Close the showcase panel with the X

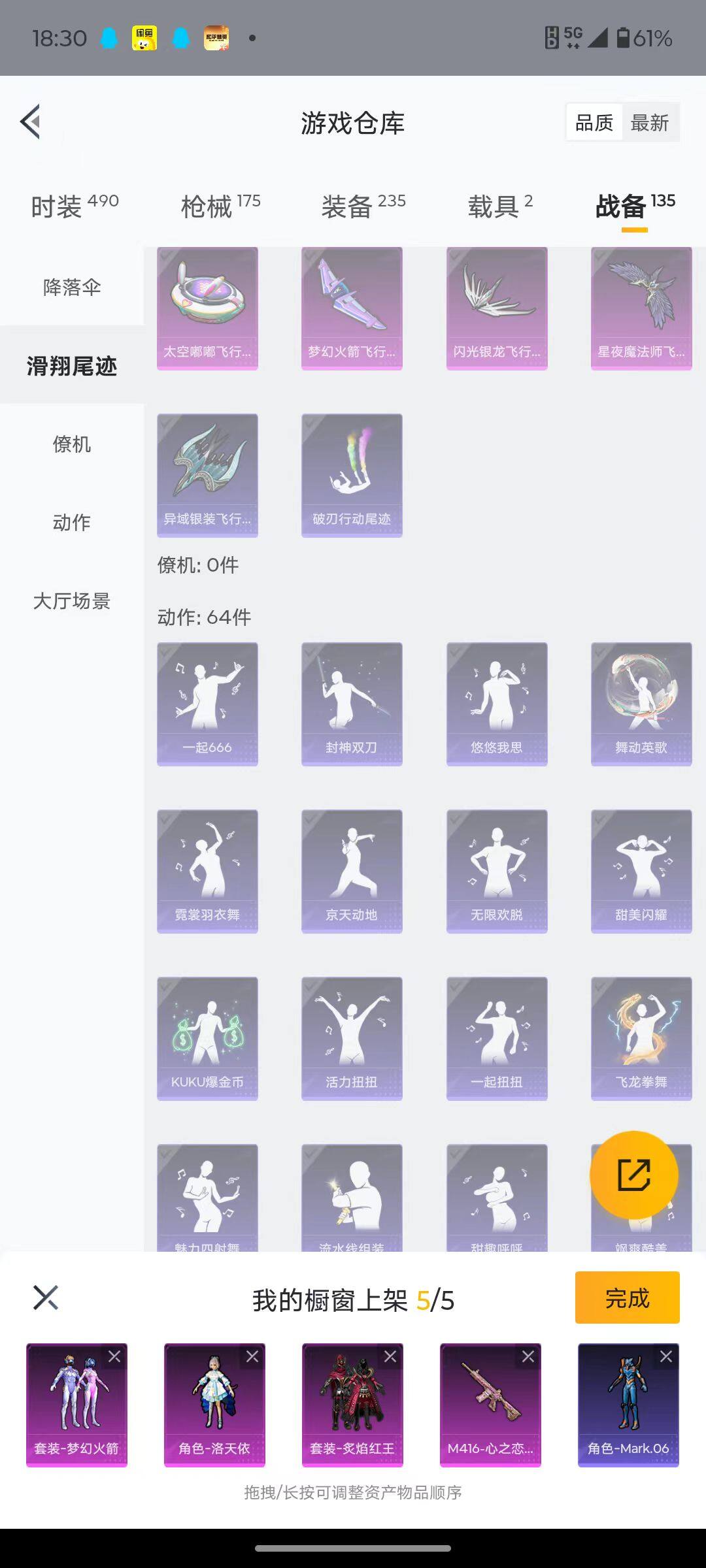pyautogui.click(x=44, y=1298)
